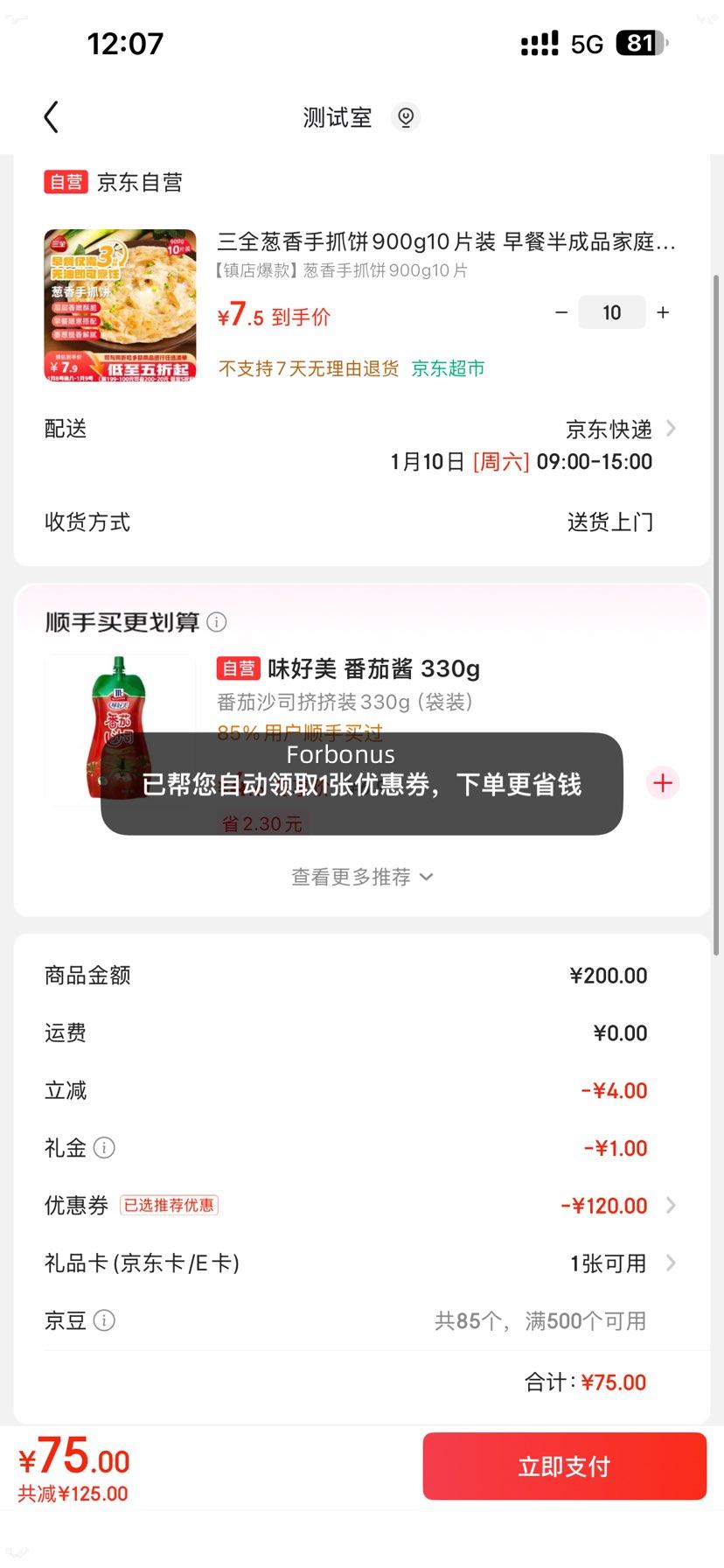Open the 三全葱香手抓饼 product image
Viewport: 724px width, 1568px height.
pos(120,304)
